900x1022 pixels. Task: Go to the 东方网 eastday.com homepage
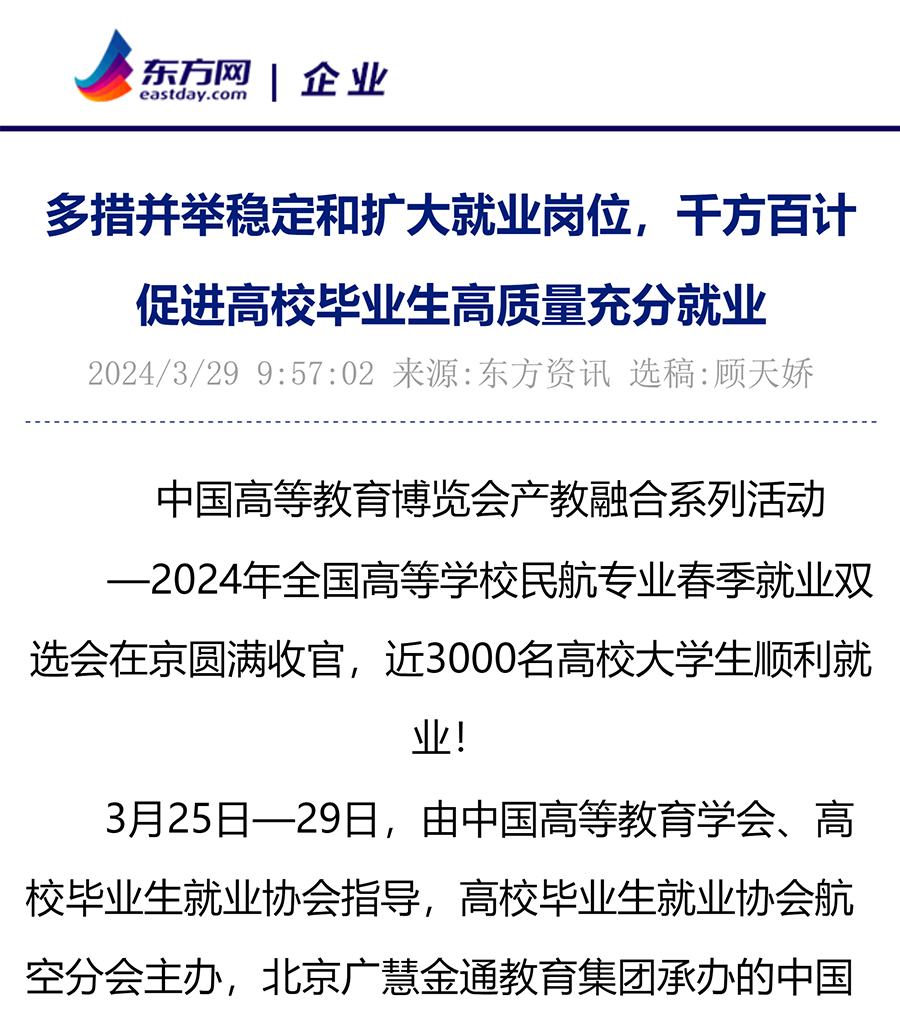click(x=162, y=68)
